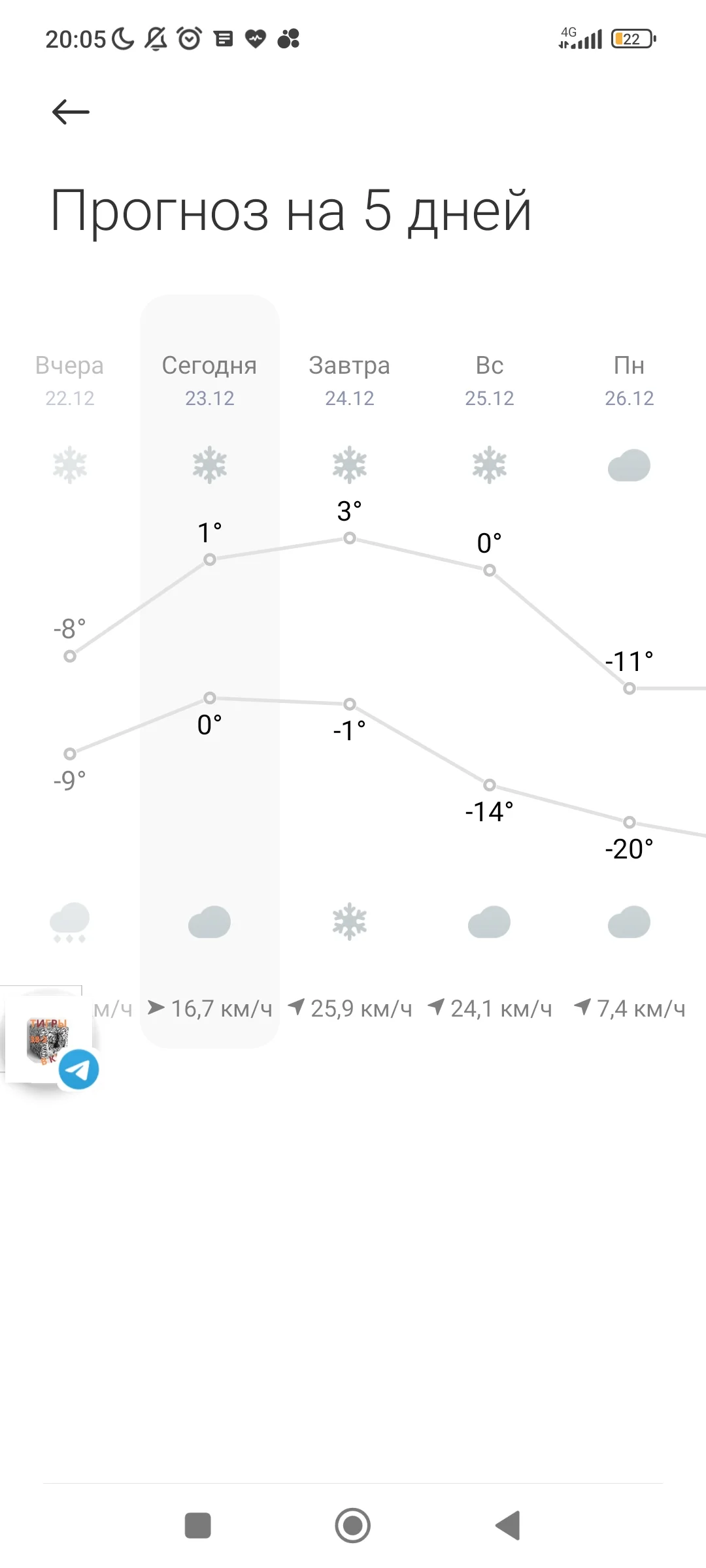
Task: Select the cloud icon below Вс column
Action: pos(489,921)
